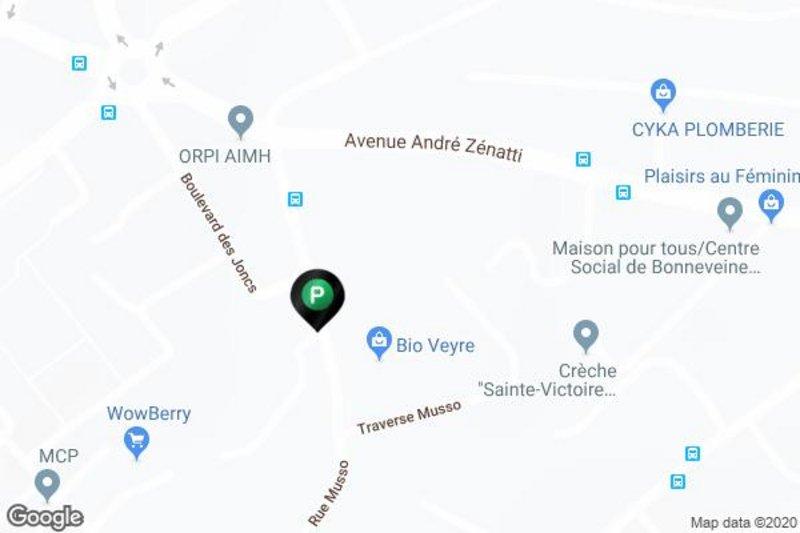Select the Plaisirs au Féminin shop pin
800x533 pixels.
tap(771, 206)
